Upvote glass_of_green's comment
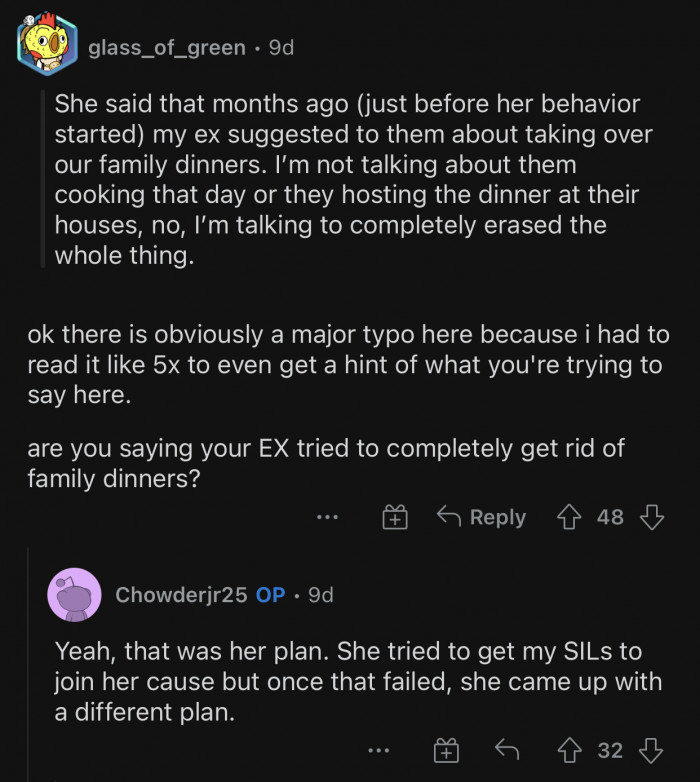700x782 pixels. click(570, 517)
